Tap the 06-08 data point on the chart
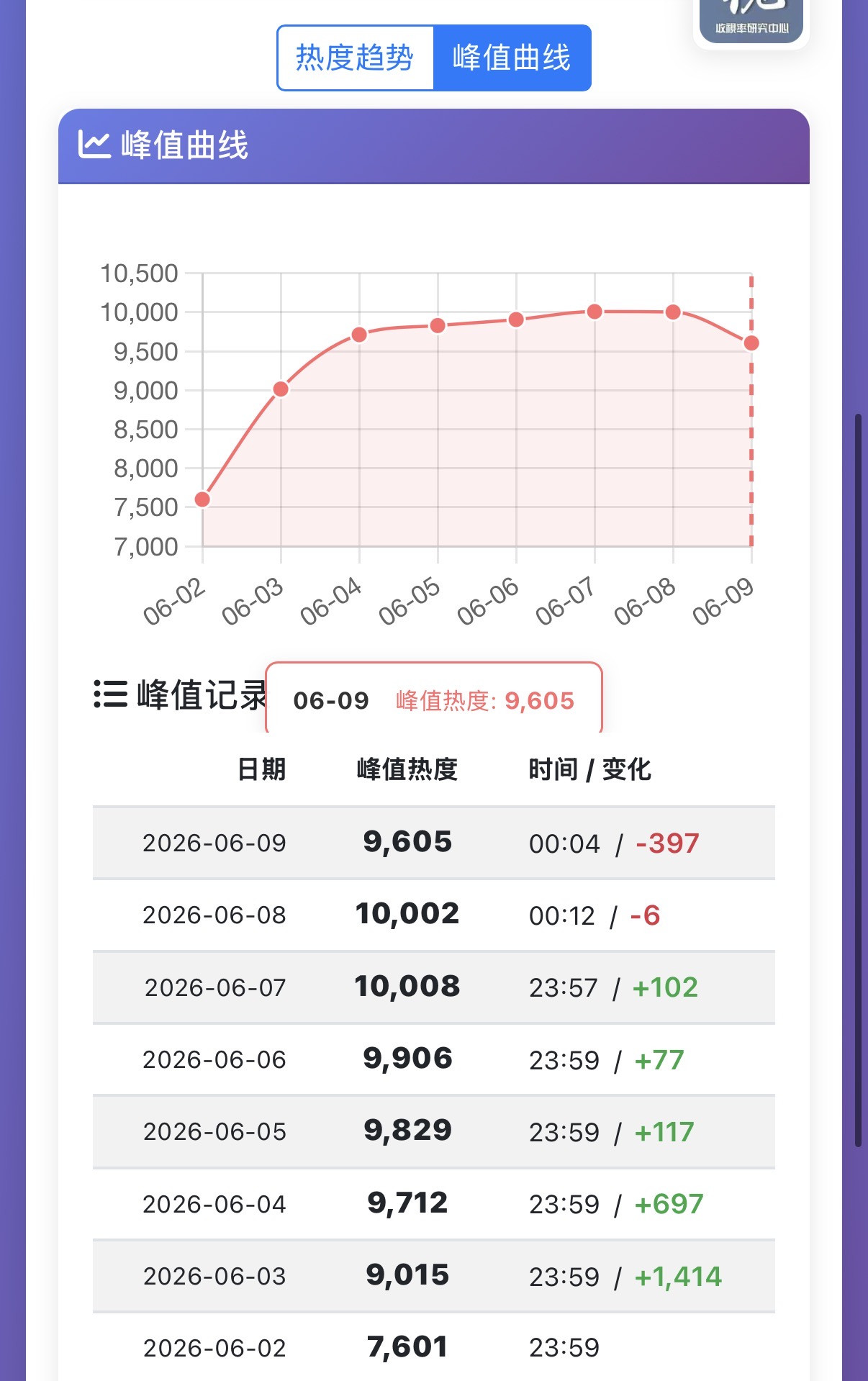Image resolution: width=868 pixels, height=1381 pixels. tap(673, 312)
